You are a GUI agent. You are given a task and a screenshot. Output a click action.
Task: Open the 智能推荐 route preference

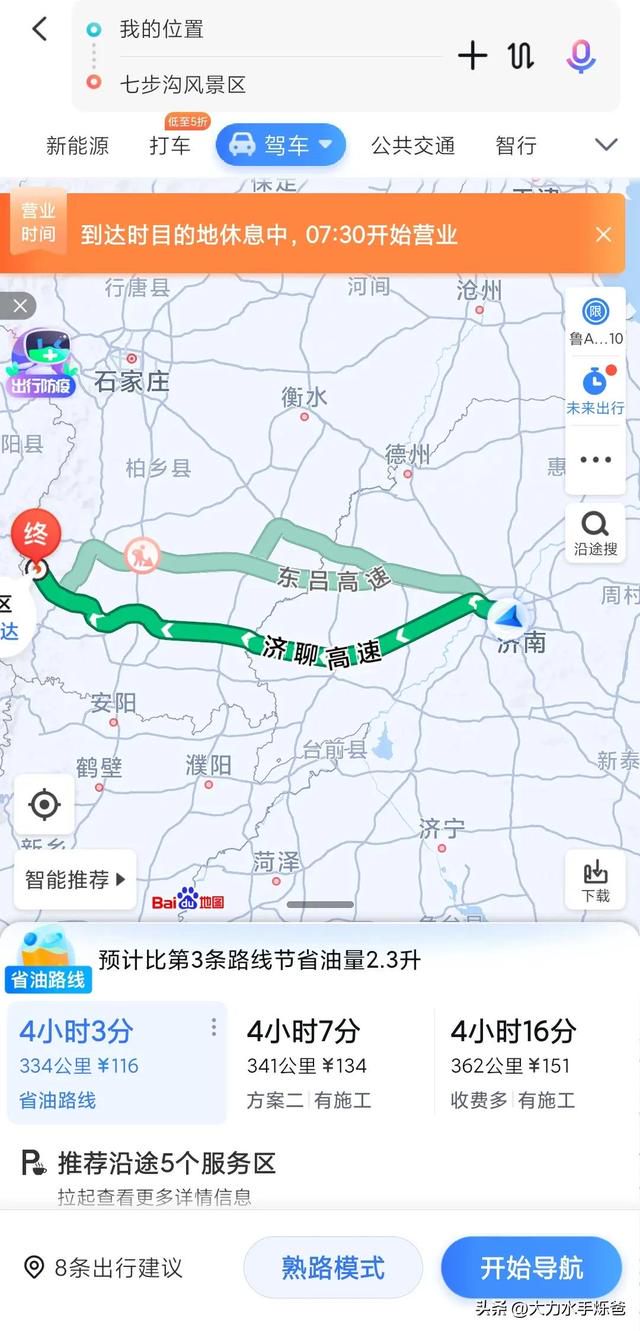pyautogui.click(x=76, y=880)
